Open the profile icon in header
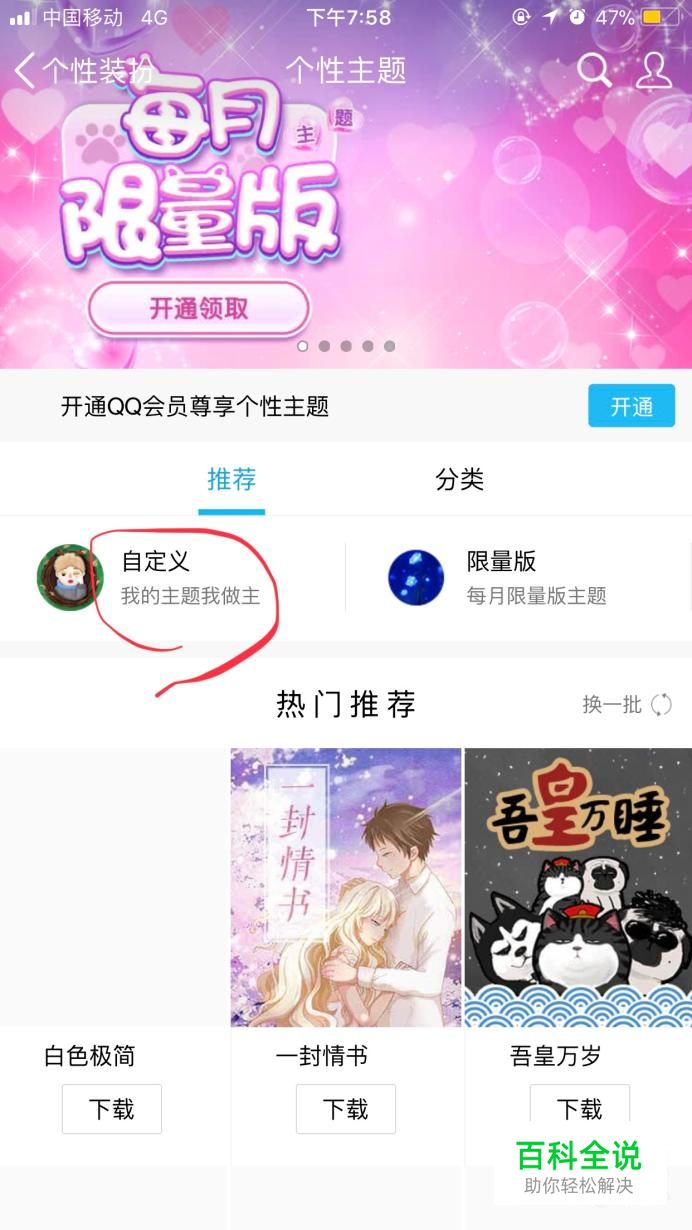Image resolution: width=692 pixels, height=1230 pixels. point(654,70)
